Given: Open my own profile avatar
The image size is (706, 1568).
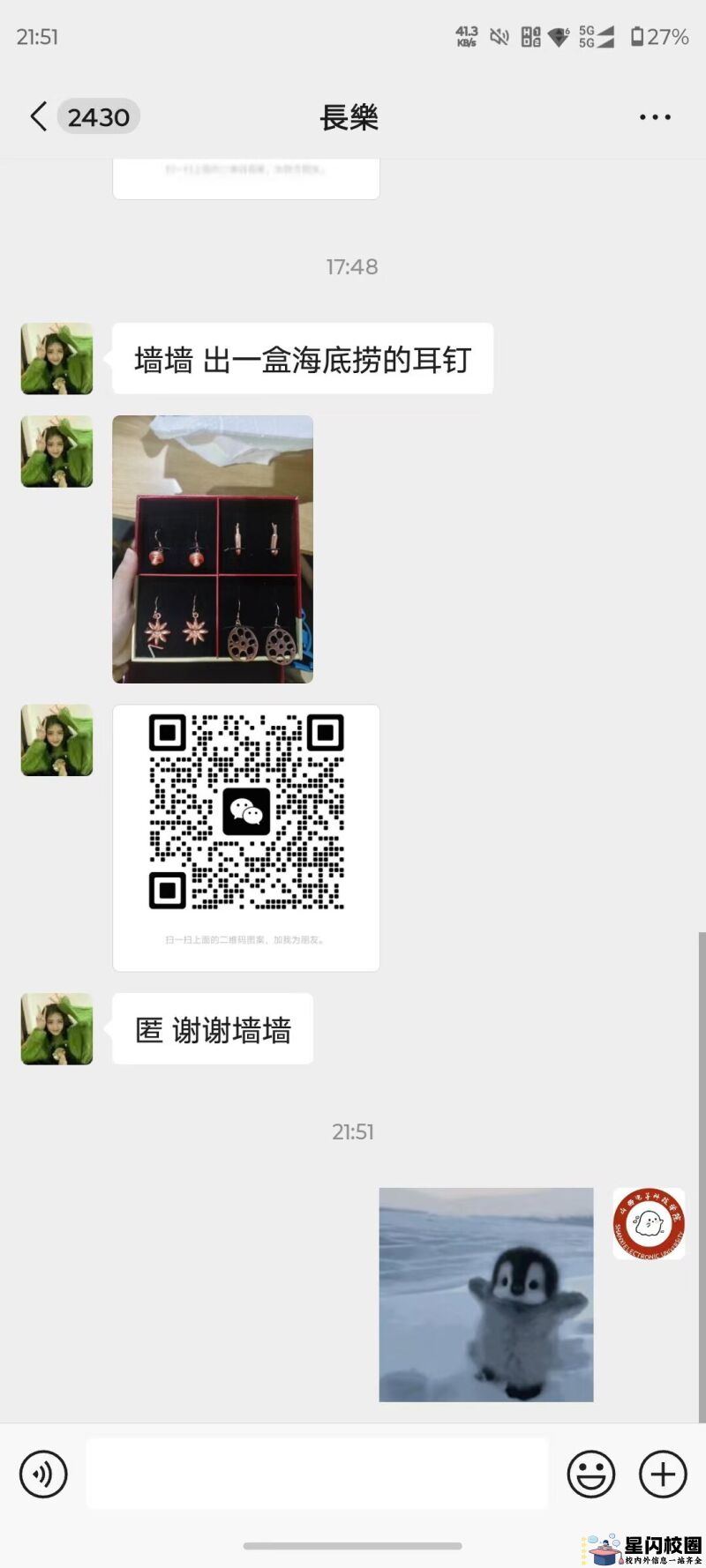Looking at the screenshot, I should (649, 1223).
